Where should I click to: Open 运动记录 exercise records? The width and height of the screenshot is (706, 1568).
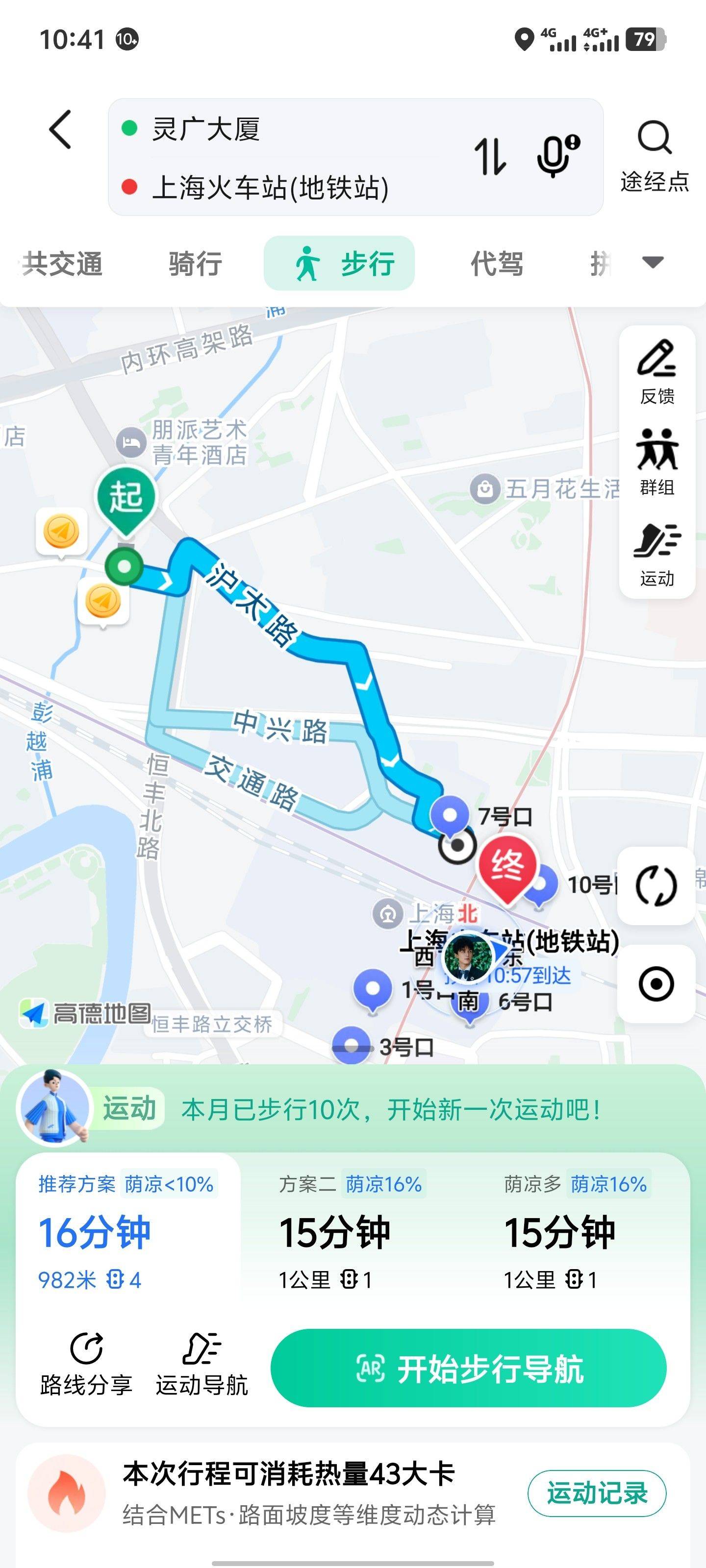click(596, 1493)
